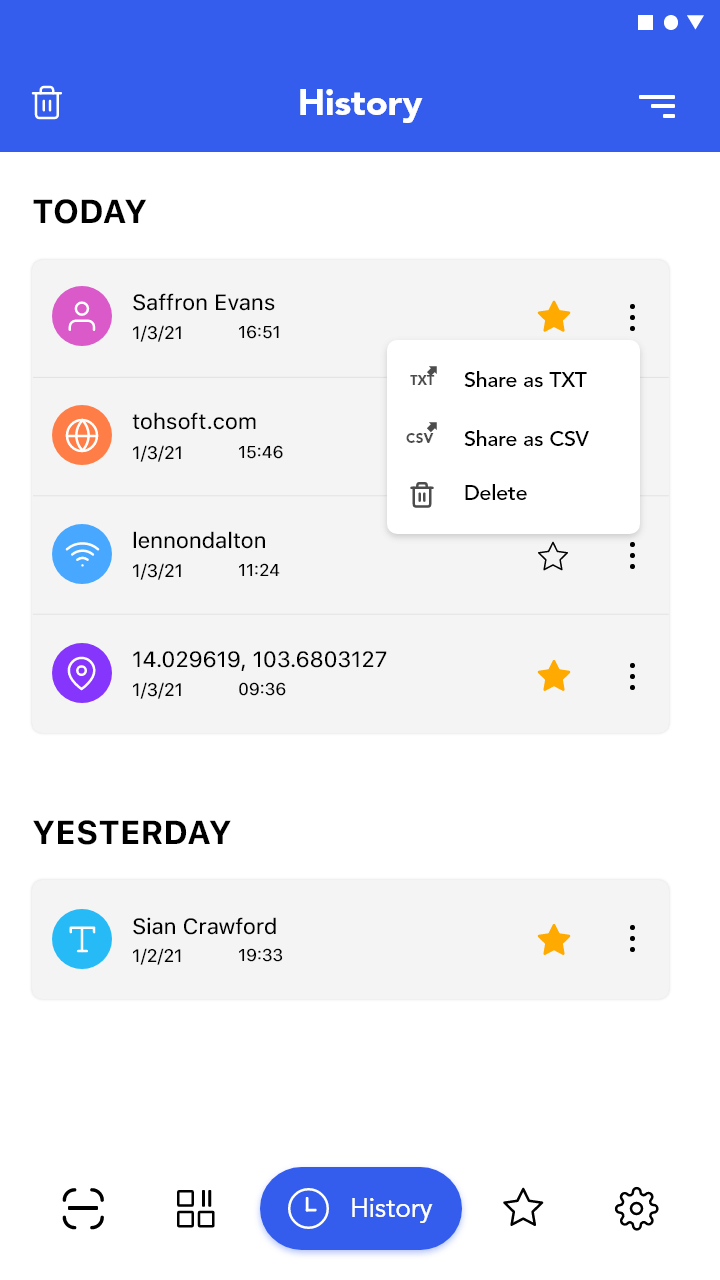
Task: Open the settings gear tab
Action: pyautogui.click(x=637, y=1208)
